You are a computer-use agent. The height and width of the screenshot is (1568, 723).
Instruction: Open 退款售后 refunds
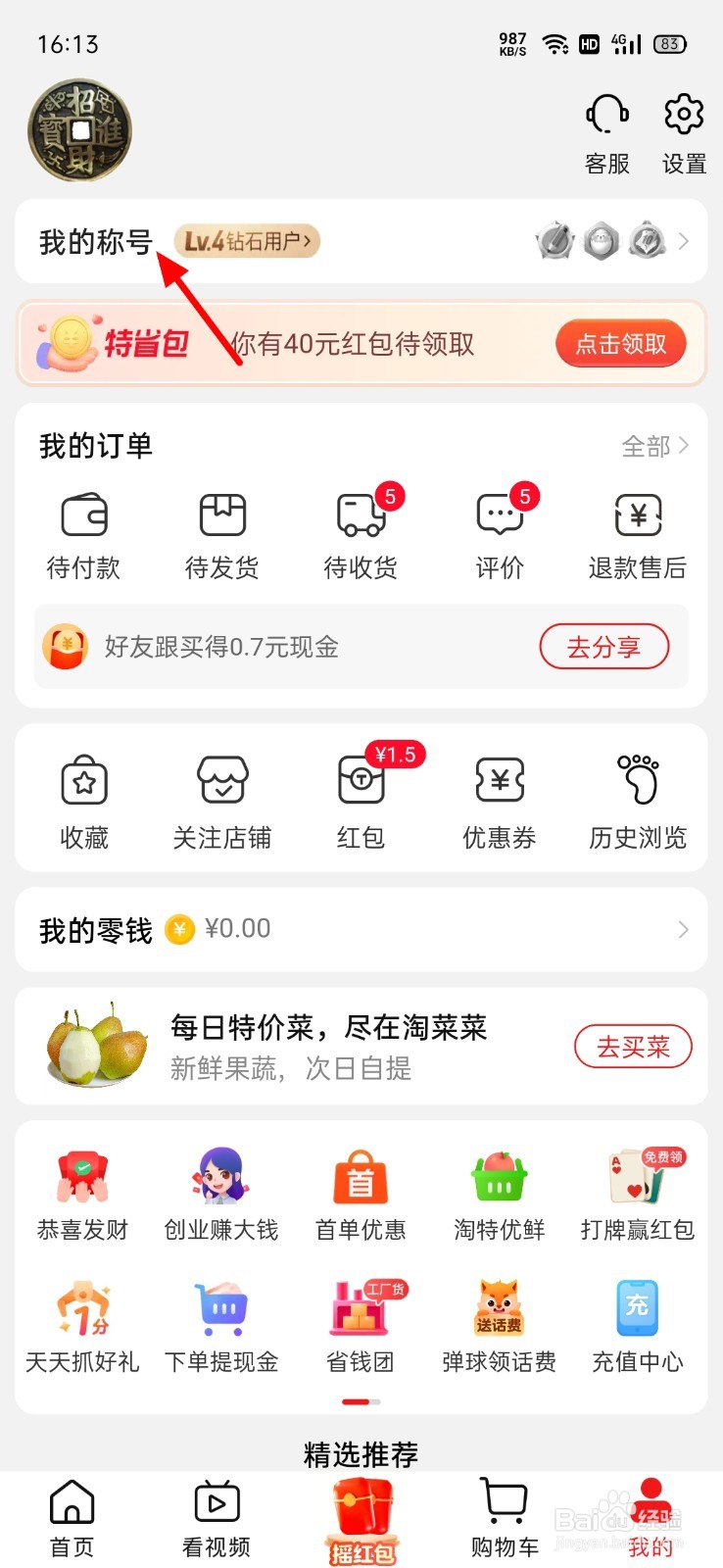coord(638,535)
